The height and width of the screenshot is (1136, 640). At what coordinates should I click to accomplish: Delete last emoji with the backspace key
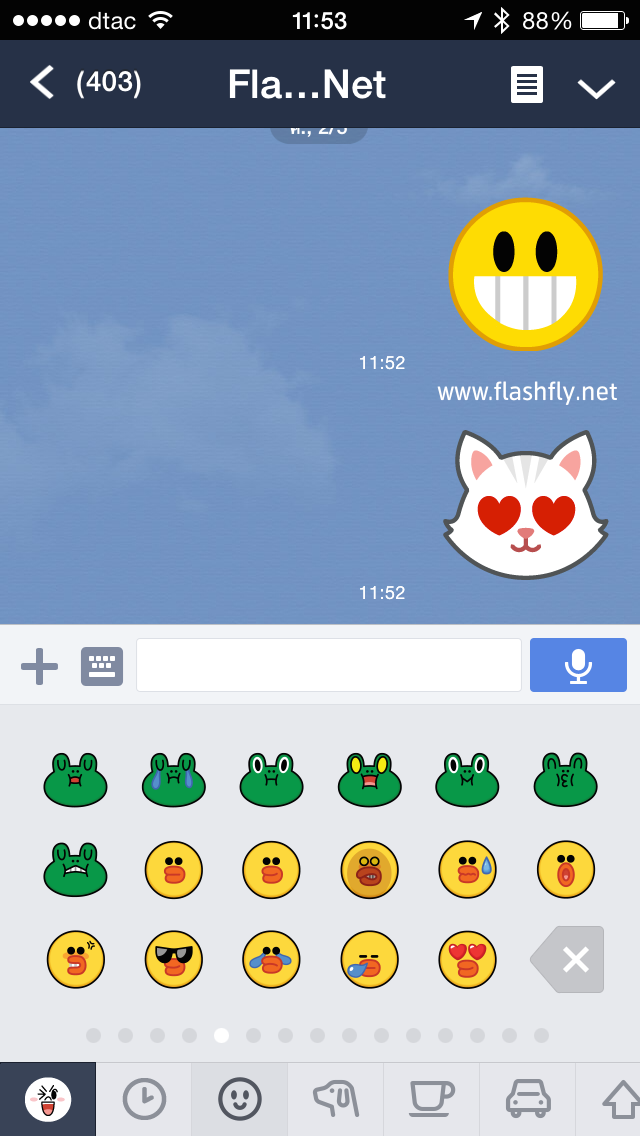click(569, 959)
